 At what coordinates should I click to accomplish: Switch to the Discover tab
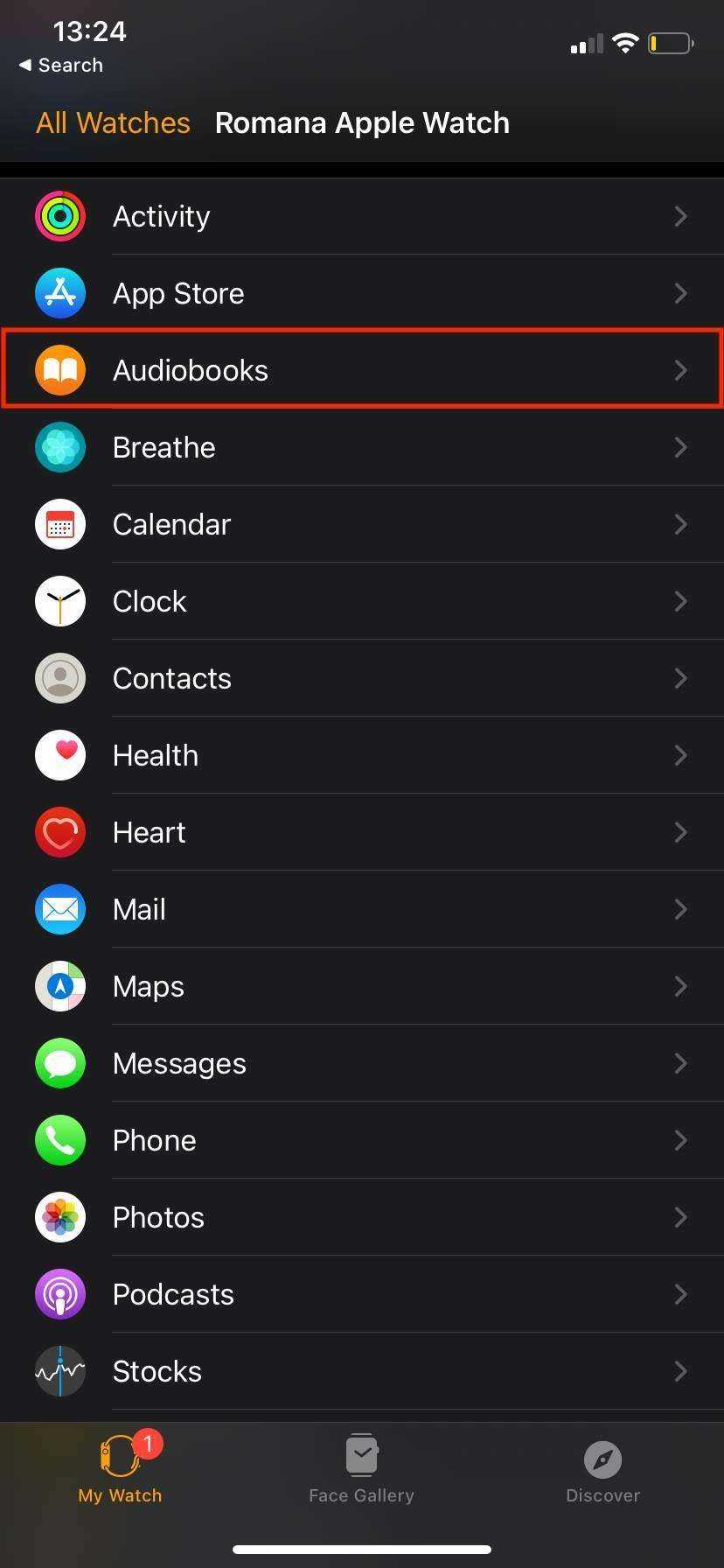tap(602, 1470)
